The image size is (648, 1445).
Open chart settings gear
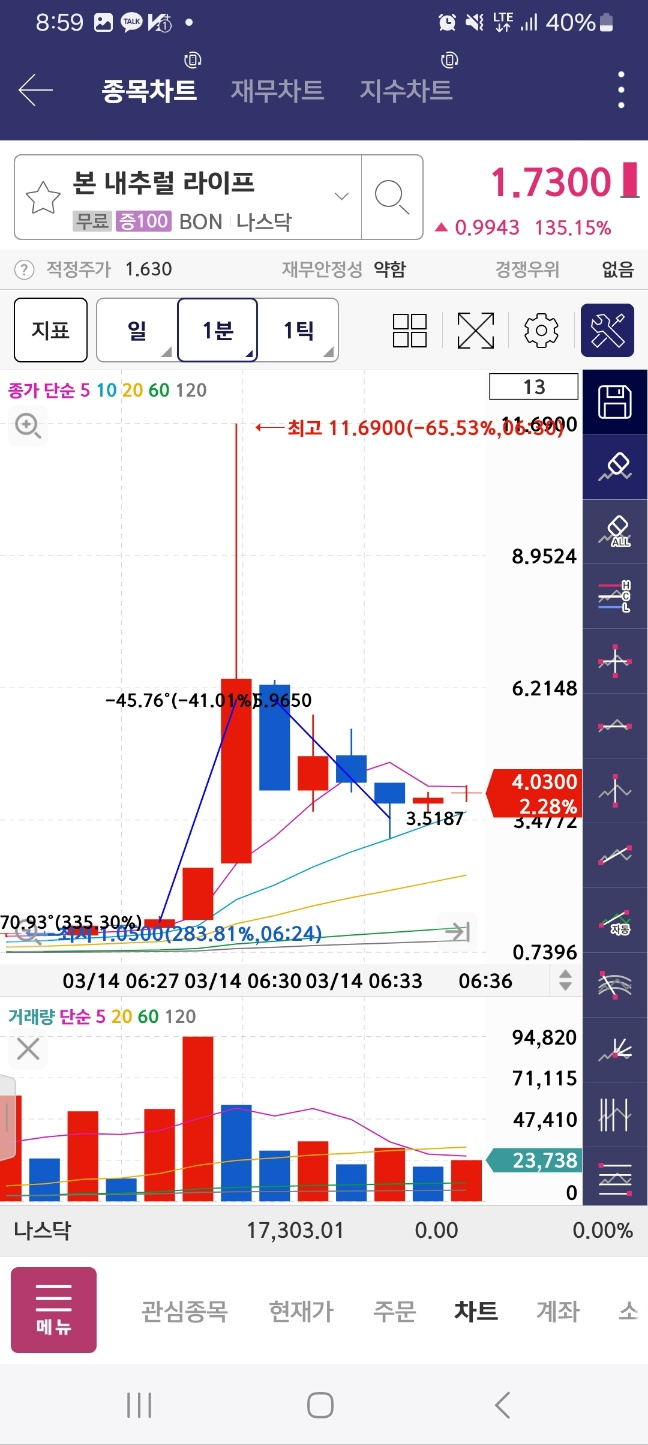coord(541,330)
